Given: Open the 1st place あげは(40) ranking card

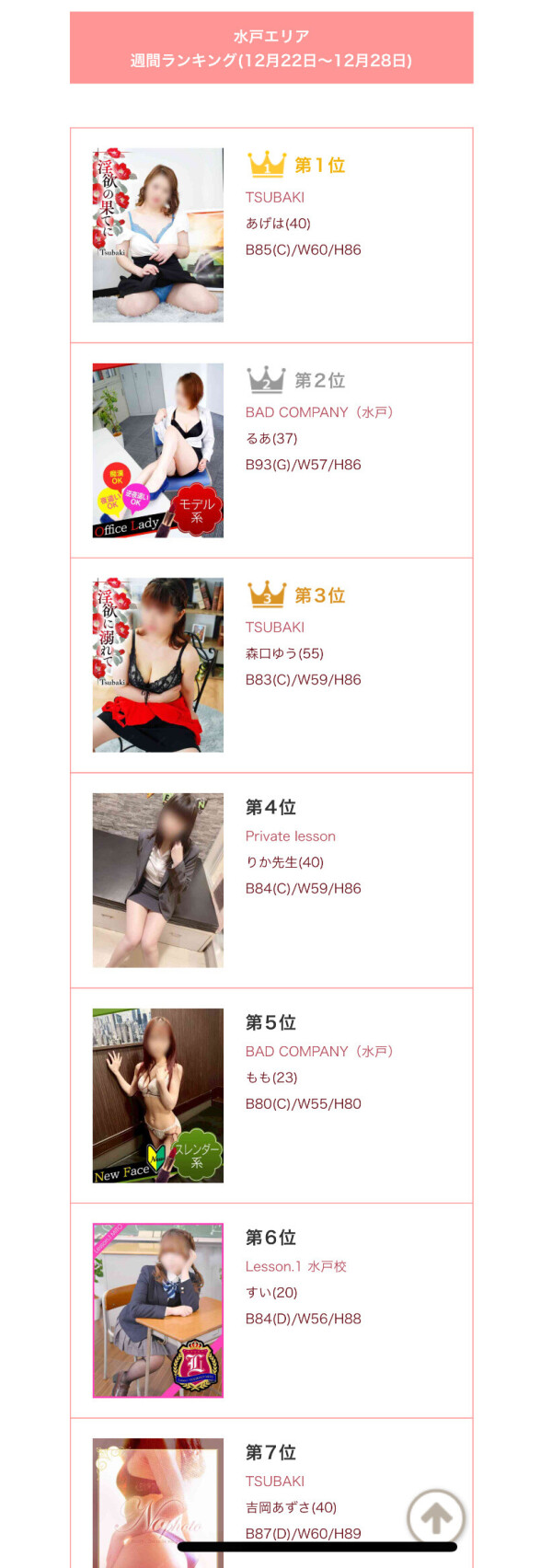Looking at the screenshot, I should click(271, 236).
